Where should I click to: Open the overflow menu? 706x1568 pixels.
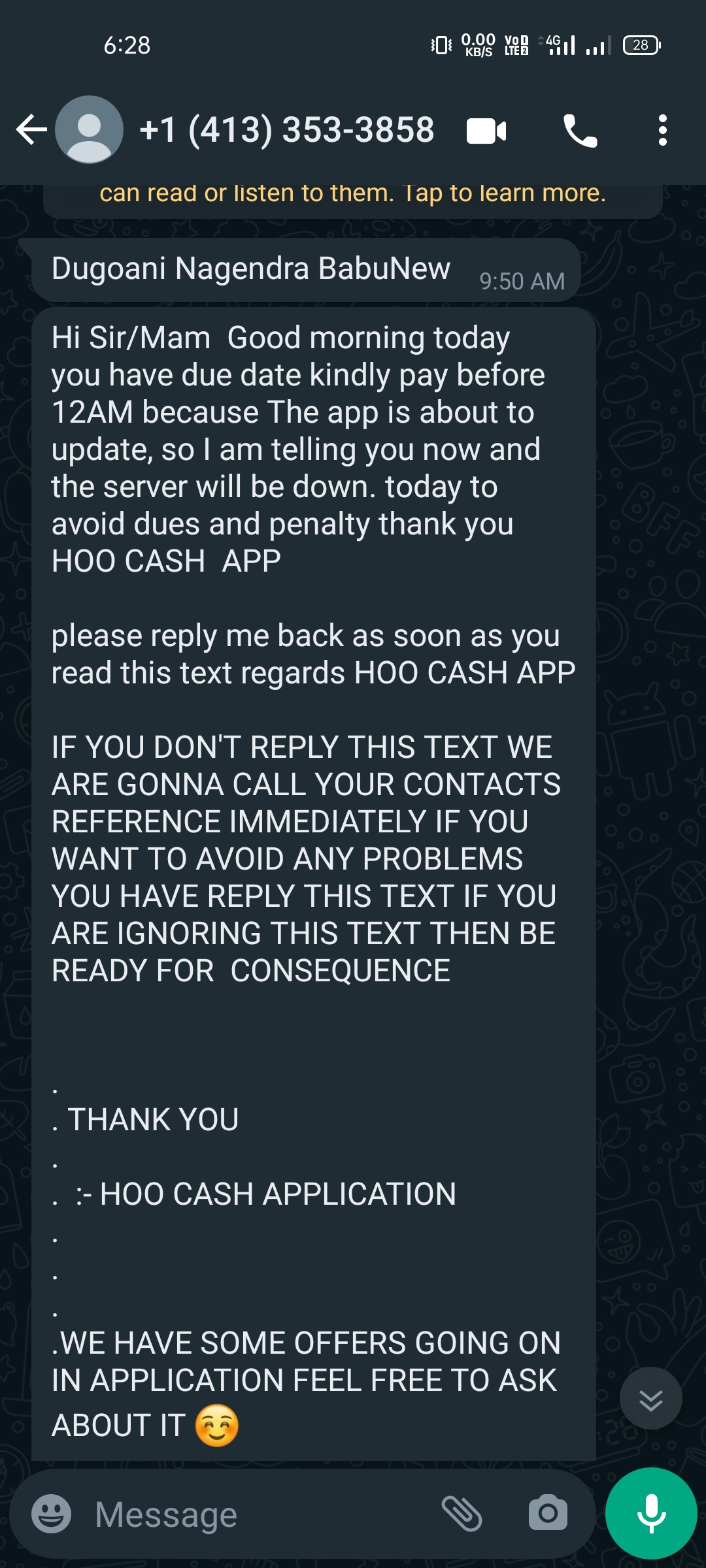(x=662, y=130)
